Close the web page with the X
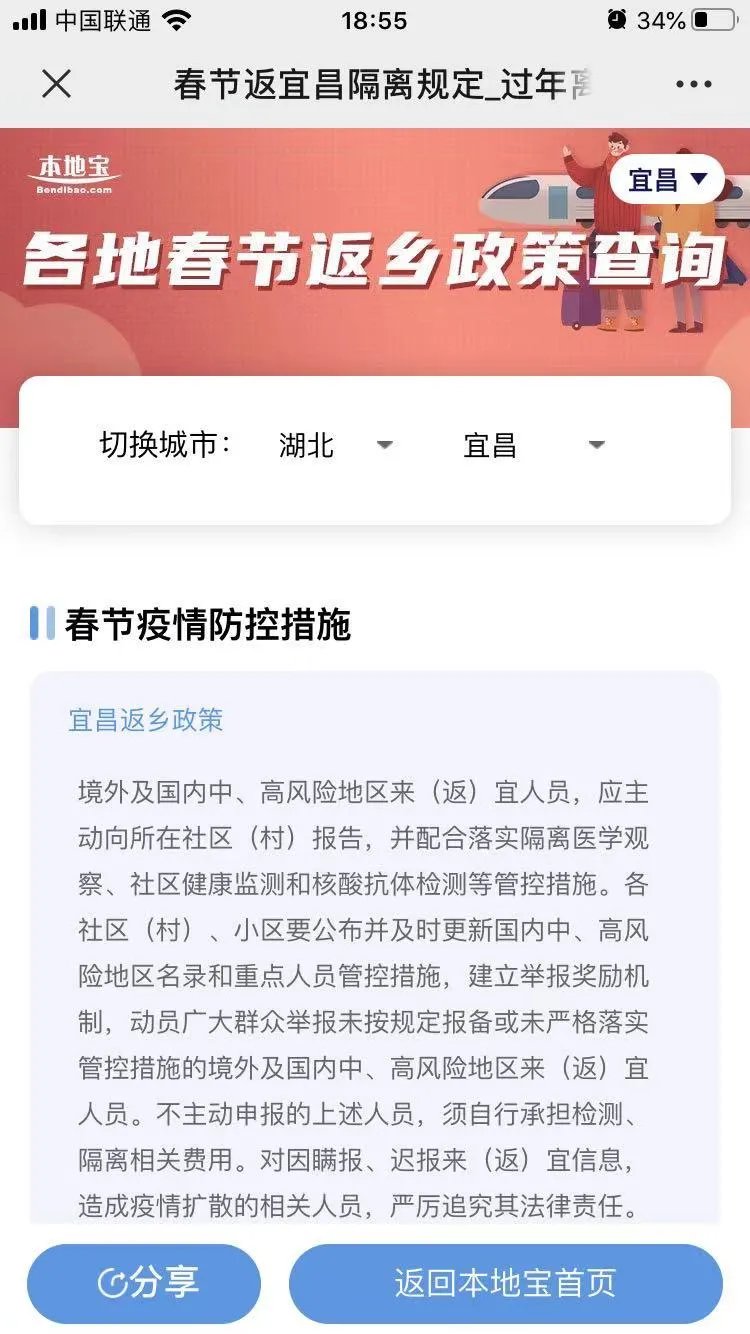 click(x=57, y=84)
